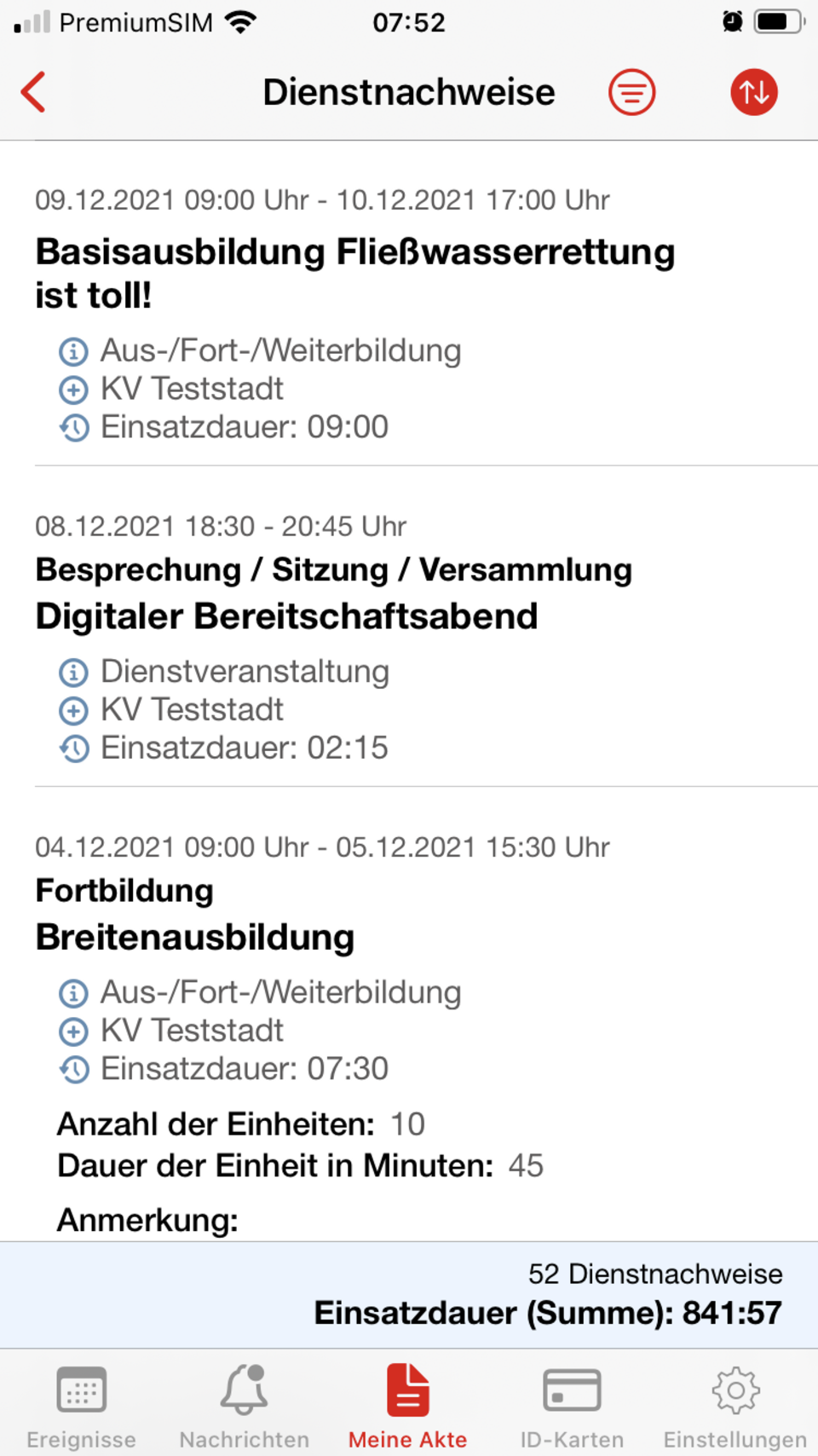
Task: Go back from Dienstnachweise
Action: 33,92
